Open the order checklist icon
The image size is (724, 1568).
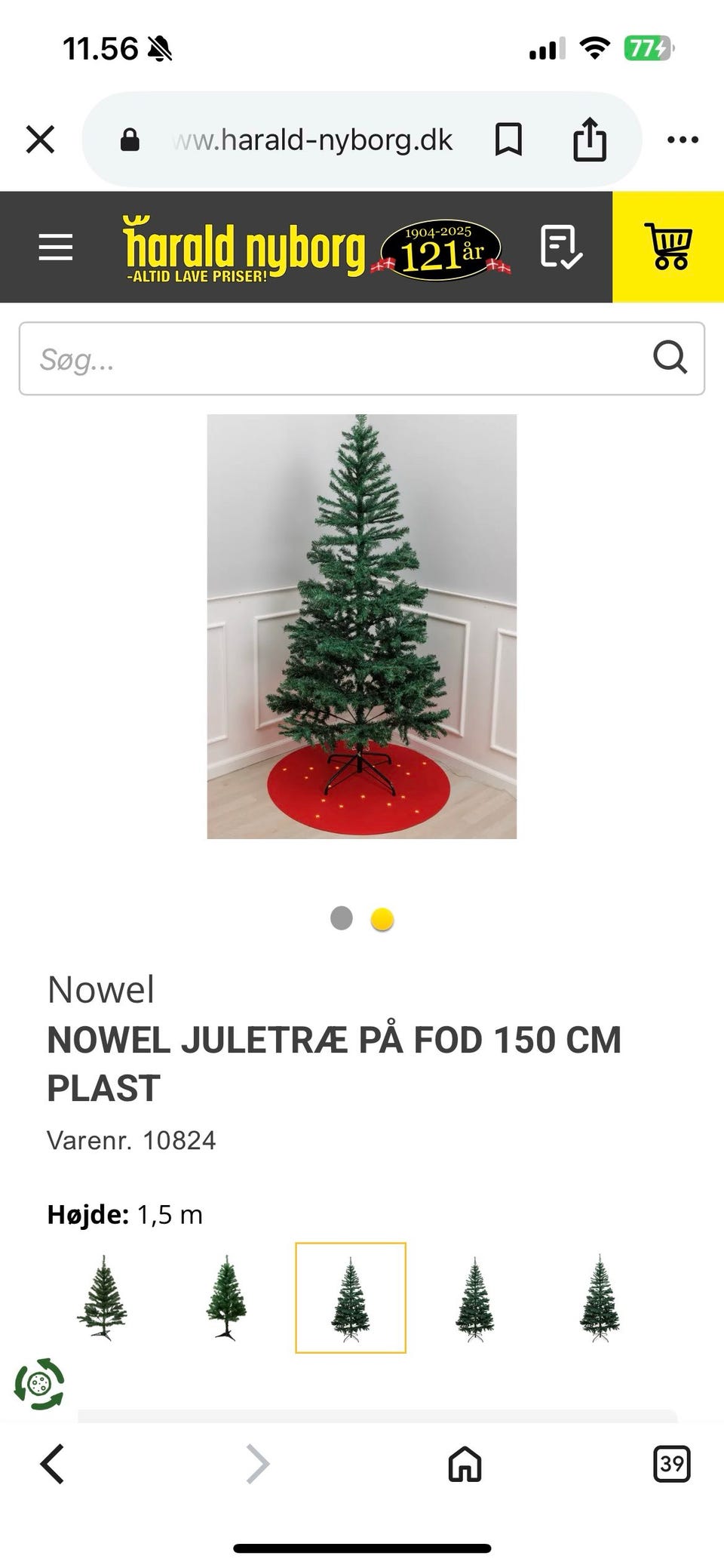[x=561, y=247]
